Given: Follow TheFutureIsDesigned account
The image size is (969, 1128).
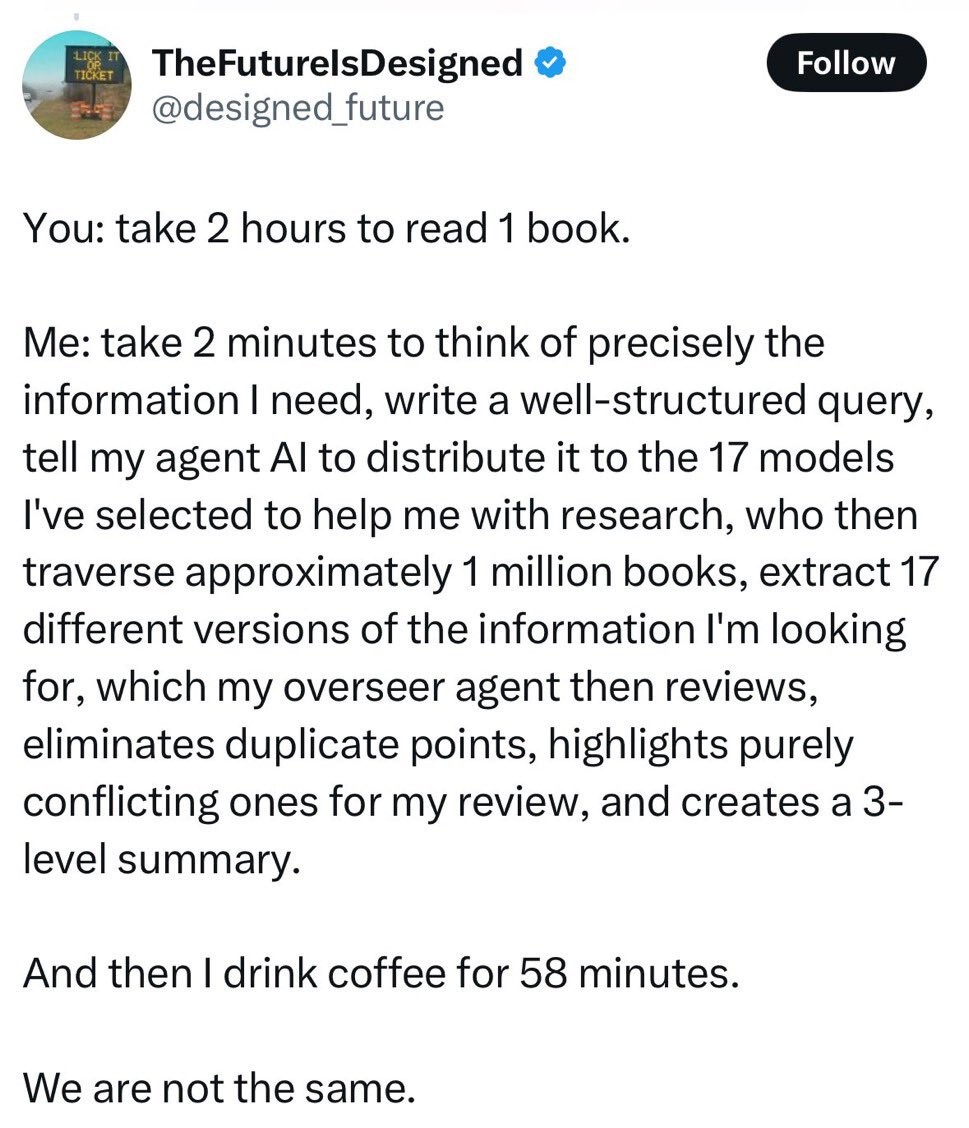Looking at the screenshot, I should pyautogui.click(x=846, y=63).
